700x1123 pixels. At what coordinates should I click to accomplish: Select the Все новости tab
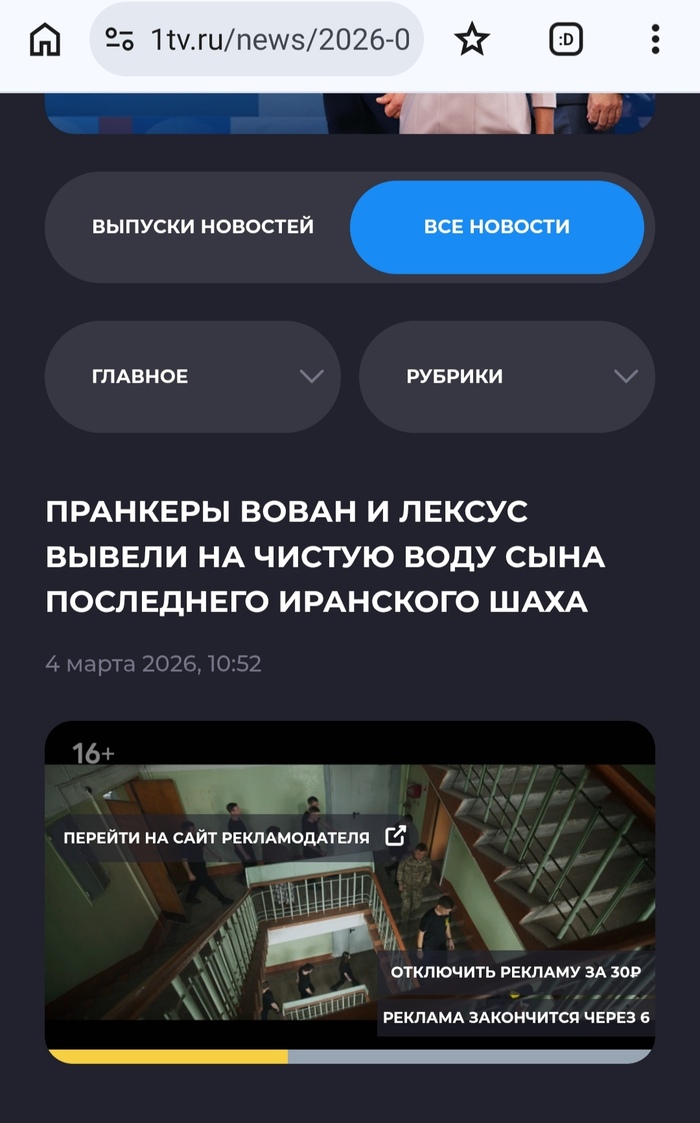(497, 227)
